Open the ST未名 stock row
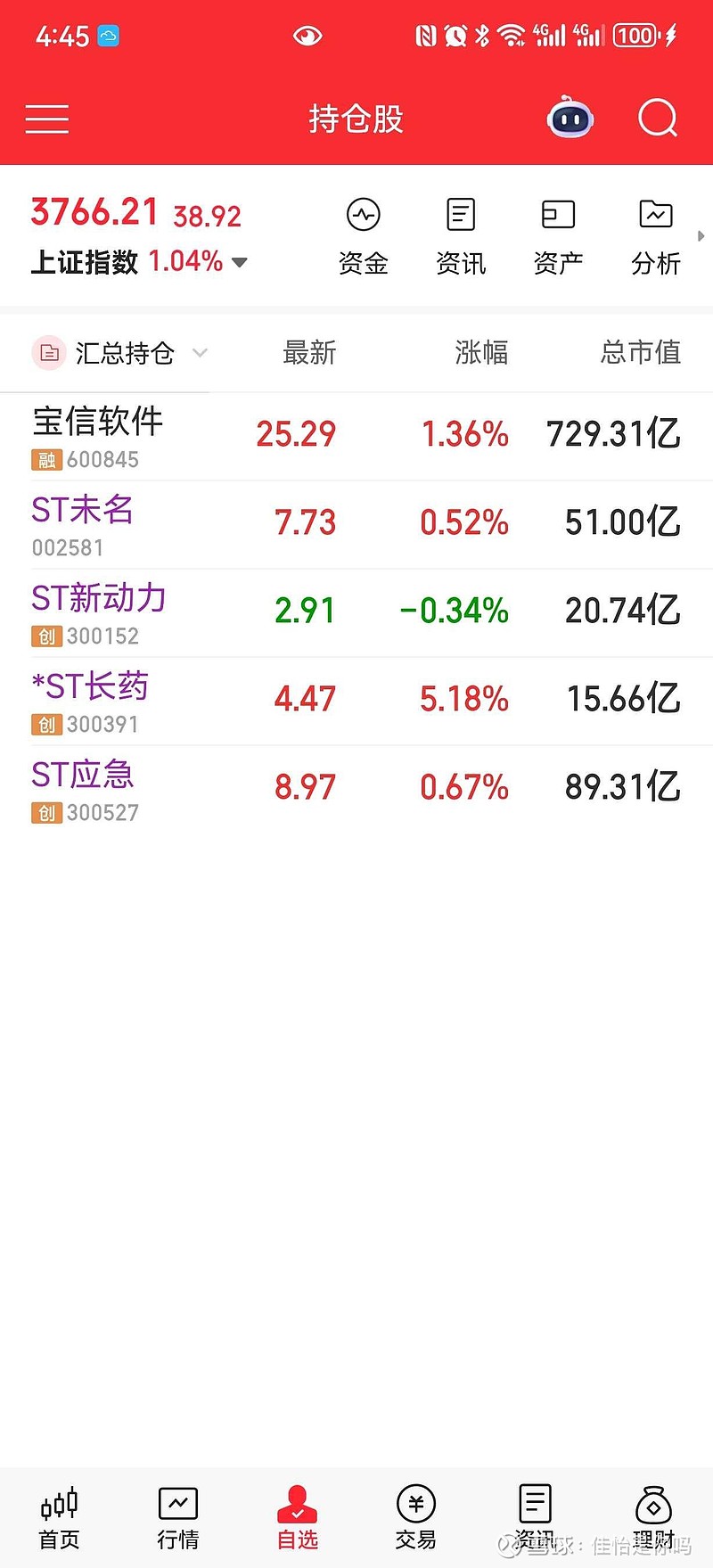This screenshot has height=1568, width=713. [x=356, y=525]
